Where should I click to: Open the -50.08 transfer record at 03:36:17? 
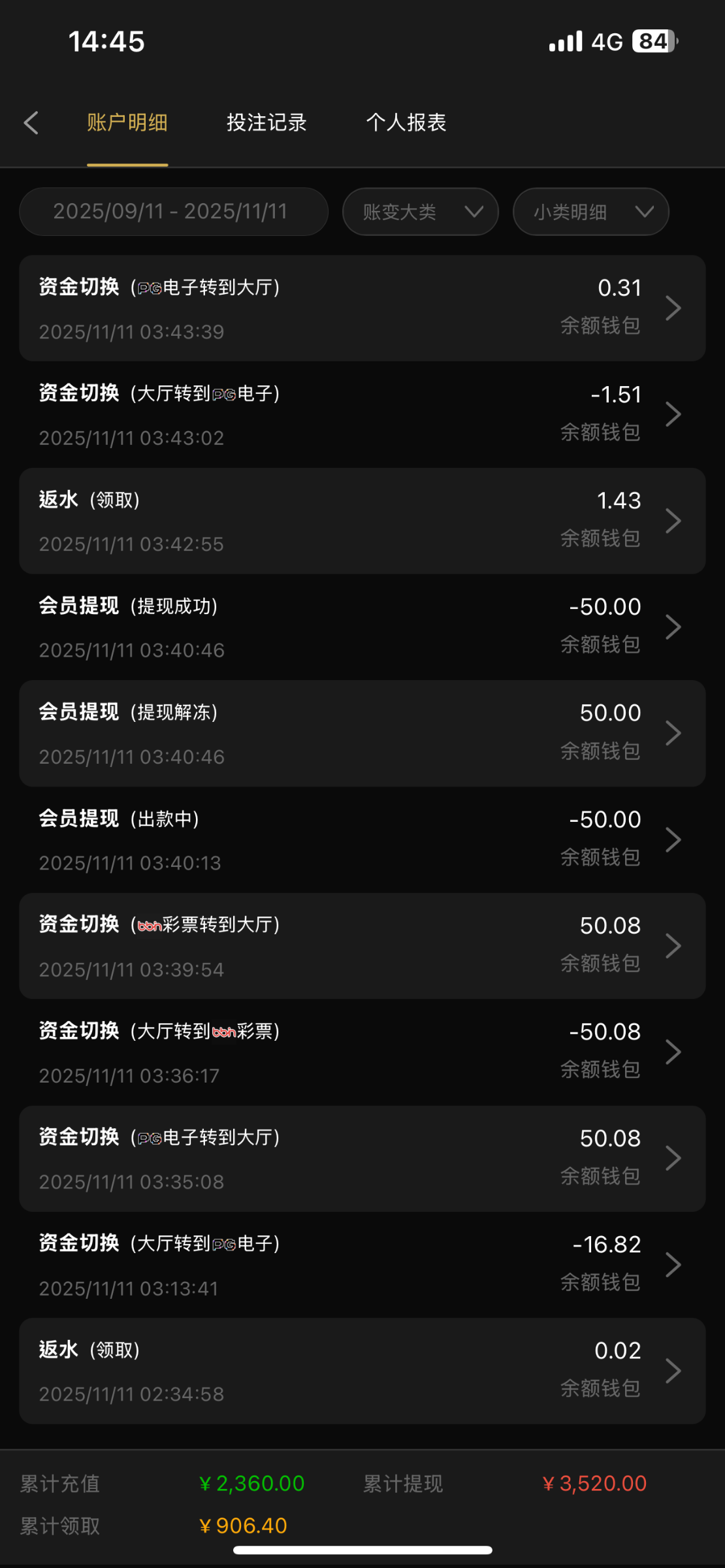[x=362, y=1053]
